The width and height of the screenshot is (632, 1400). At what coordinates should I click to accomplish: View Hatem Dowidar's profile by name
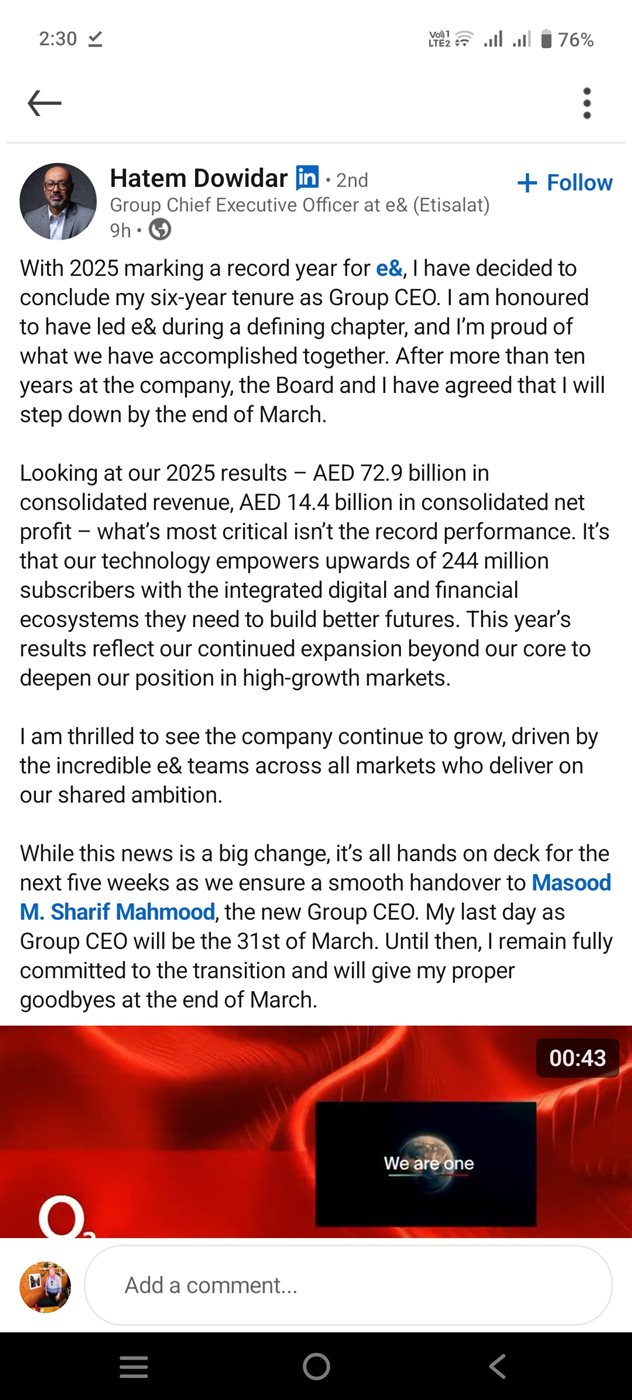tap(198, 179)
